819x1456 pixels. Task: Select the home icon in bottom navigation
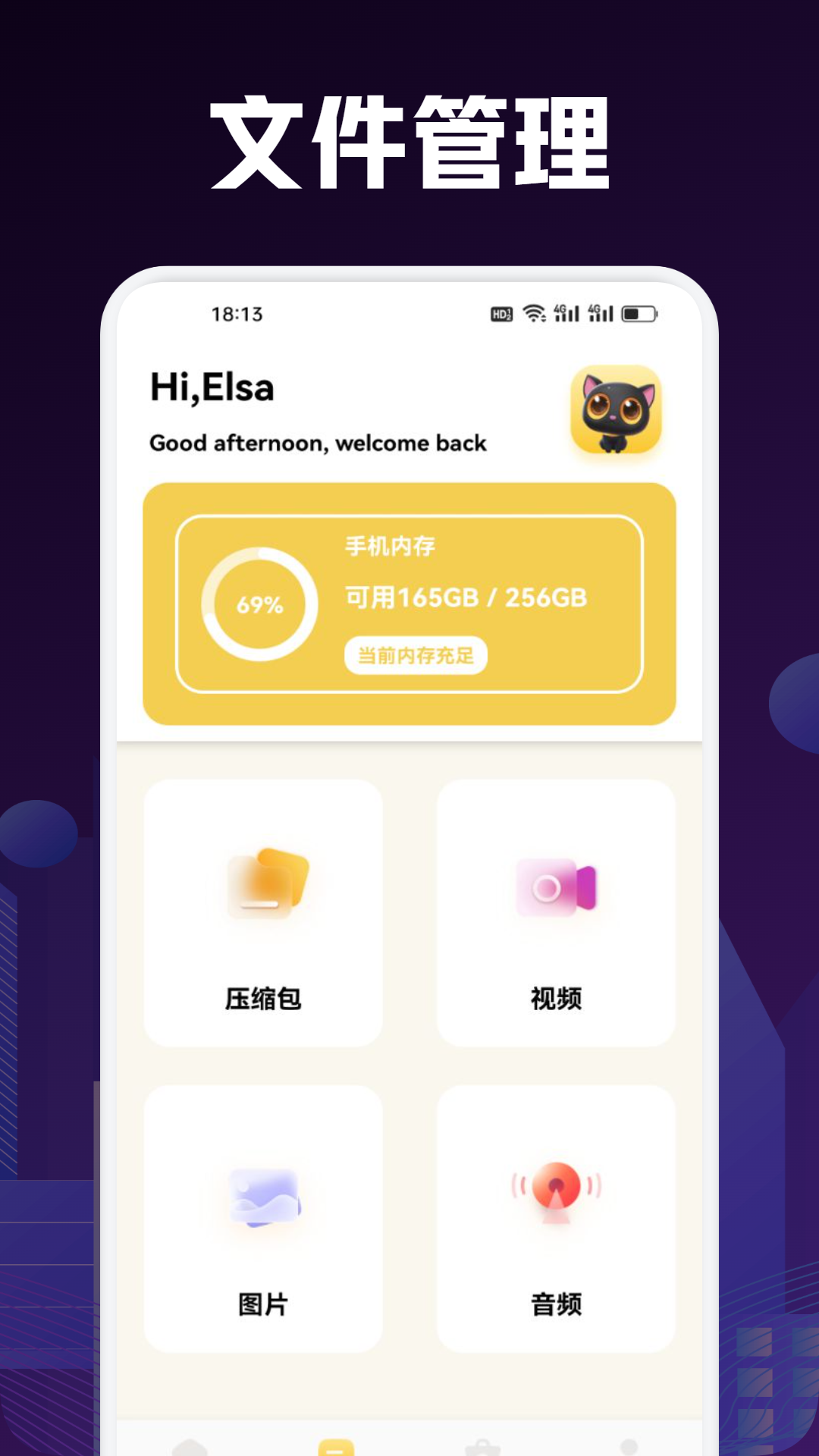[x=190, y=1448]
